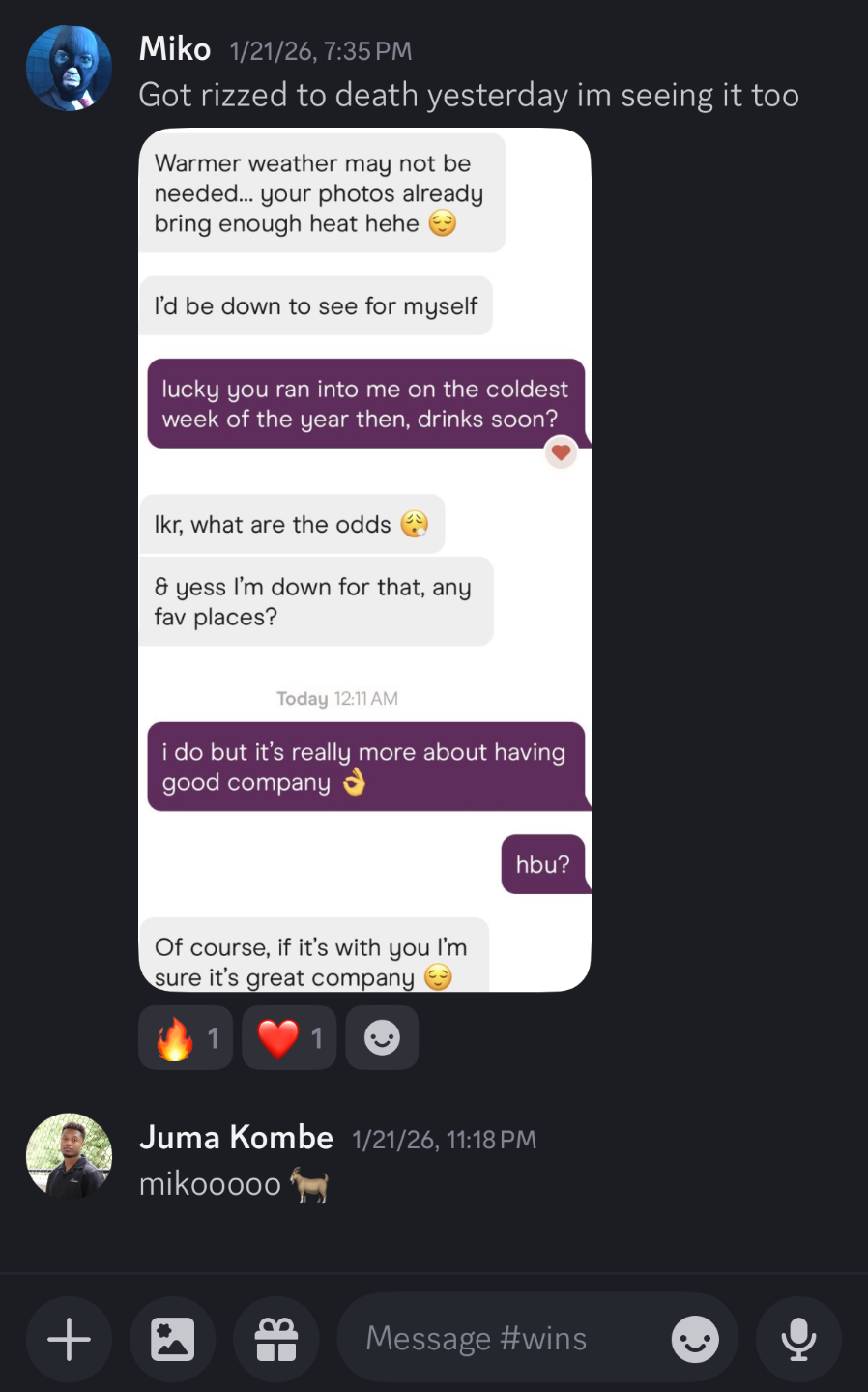View Miko's attached chat screenshot
This screenshot has height=1392, width=868.
click(364, 560)
